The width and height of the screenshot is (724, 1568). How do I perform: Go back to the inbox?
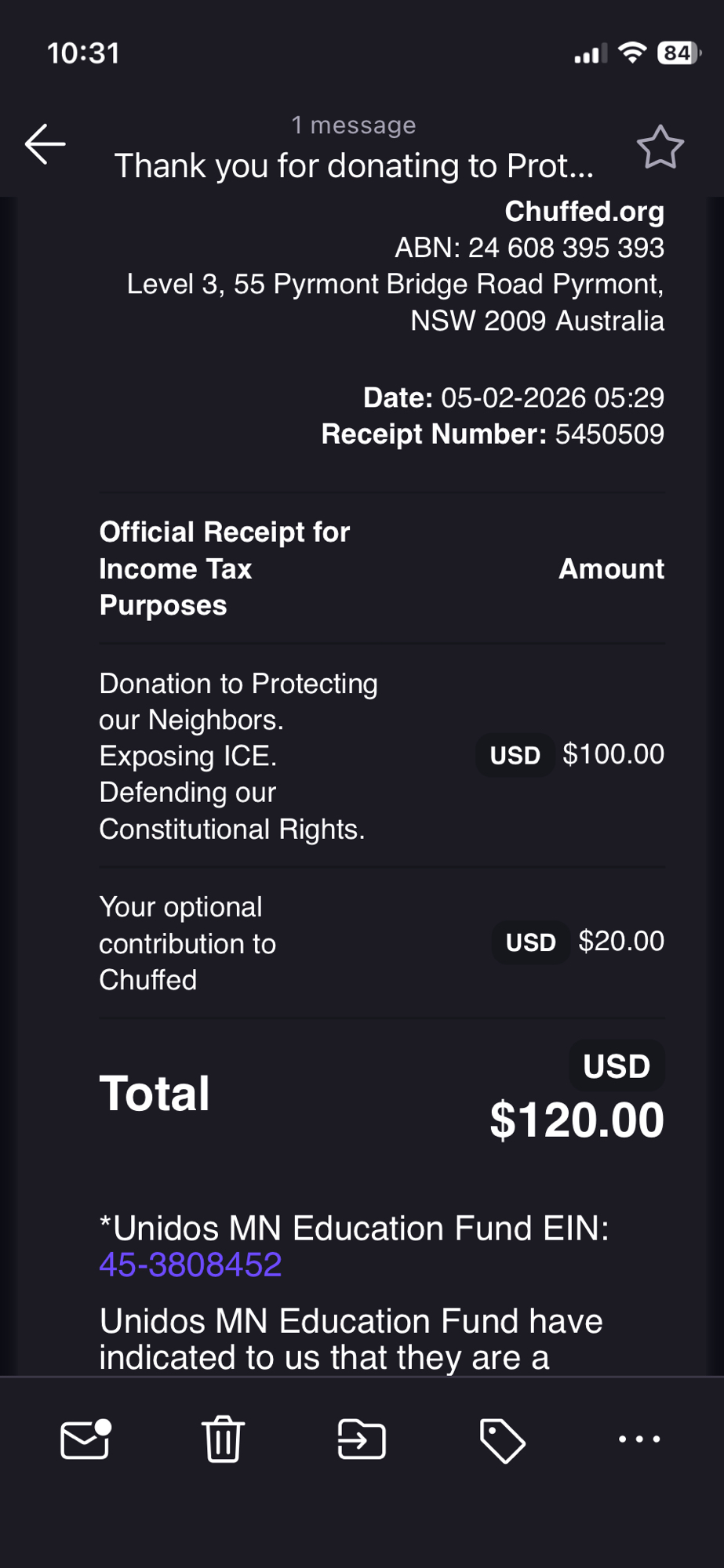pos(45,144)
